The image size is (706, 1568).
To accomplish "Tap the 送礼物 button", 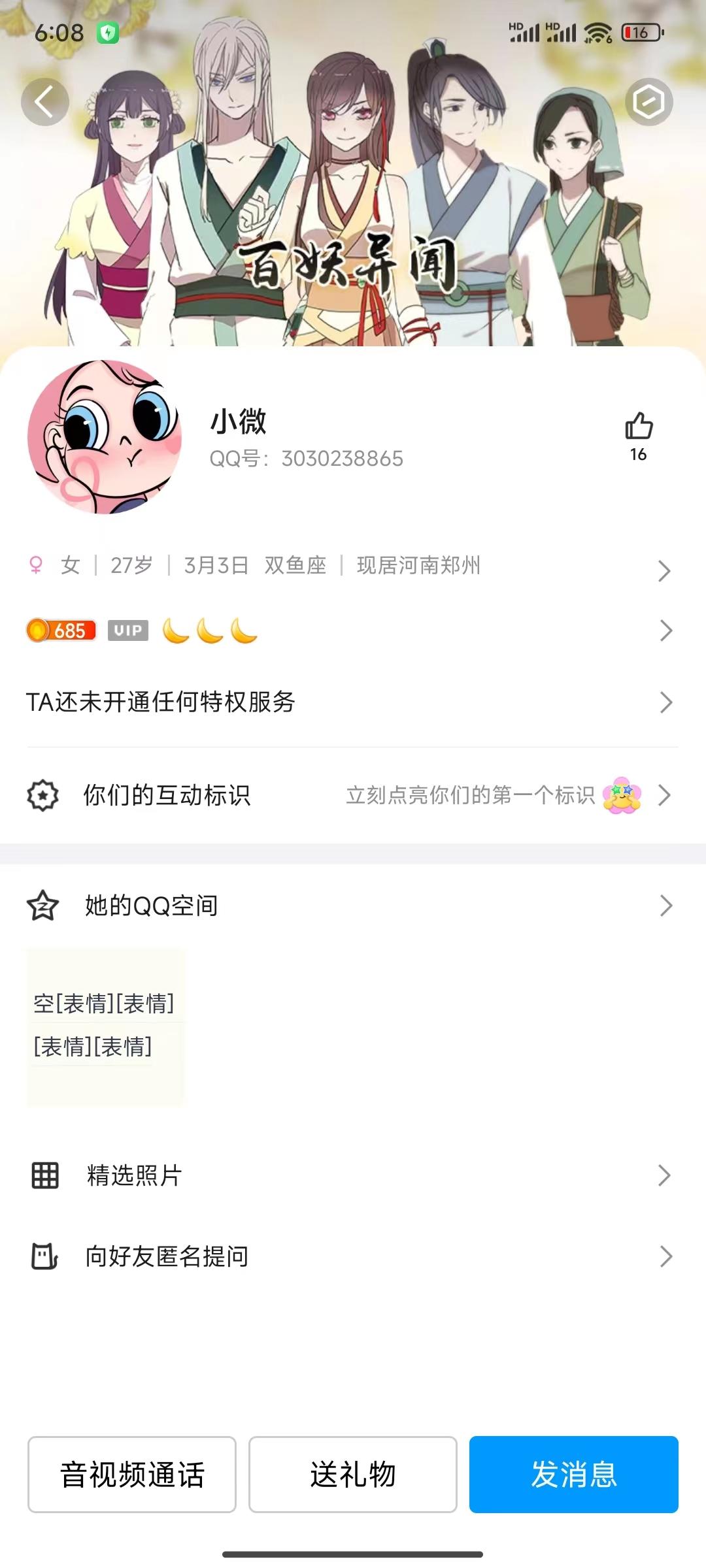I will pyautogui.click(x=352, y=1474).
